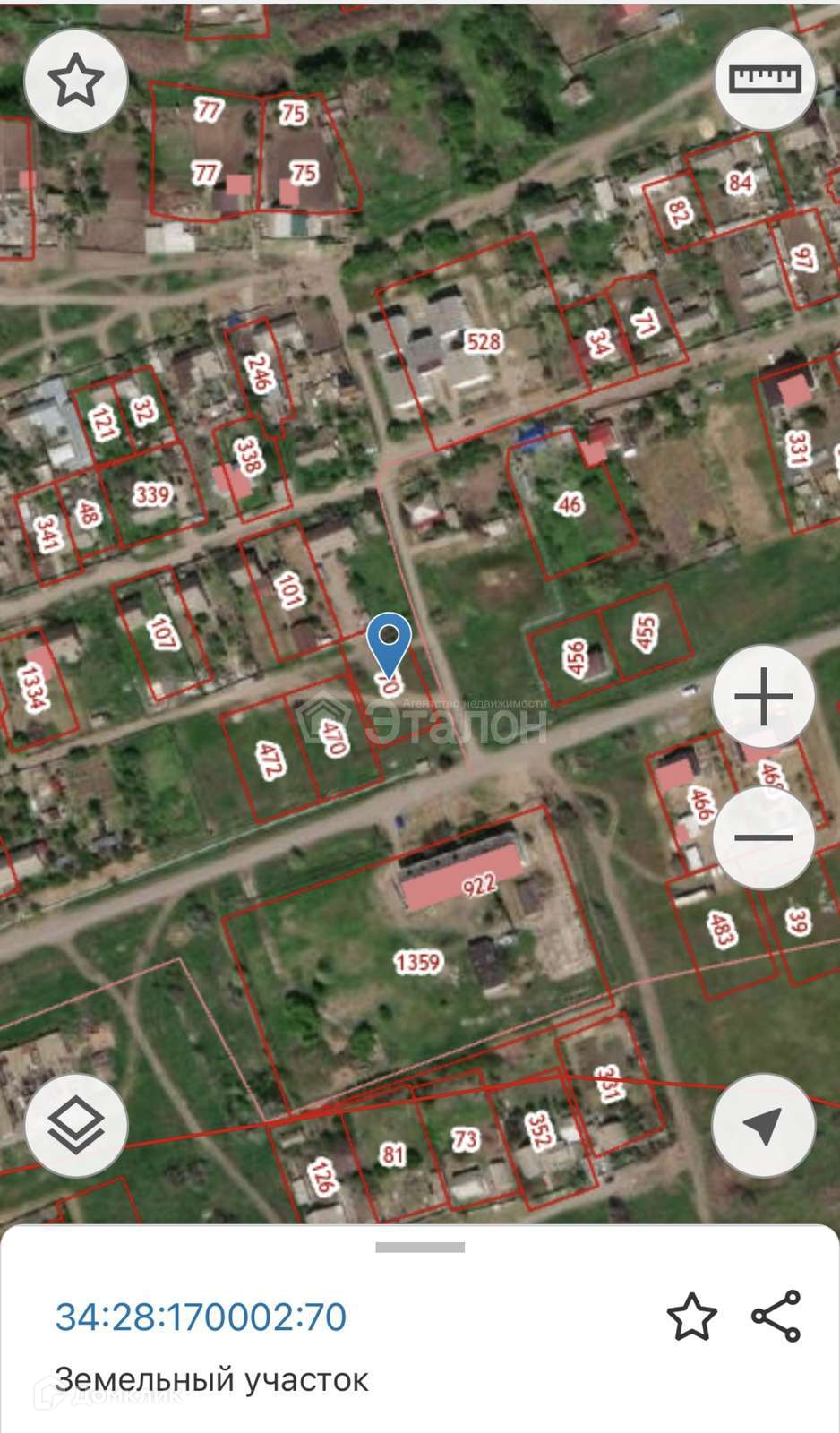Tap the bottom sheet handle to expand
Image resolution: width=840 pixels, height=1433 pixels.
(x=420, y=1247)
